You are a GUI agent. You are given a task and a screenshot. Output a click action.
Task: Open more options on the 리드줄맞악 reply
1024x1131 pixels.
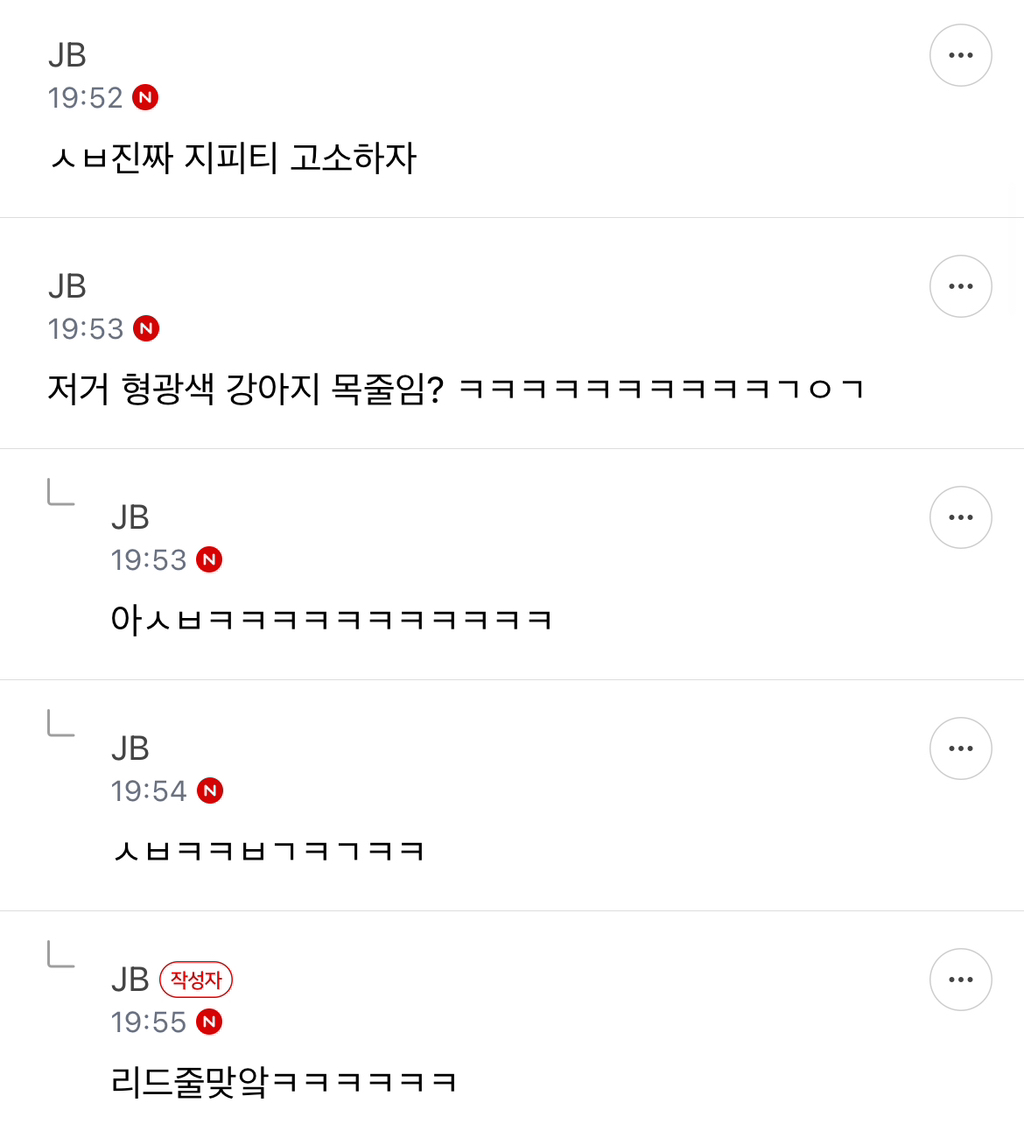[x=960, y=979]
